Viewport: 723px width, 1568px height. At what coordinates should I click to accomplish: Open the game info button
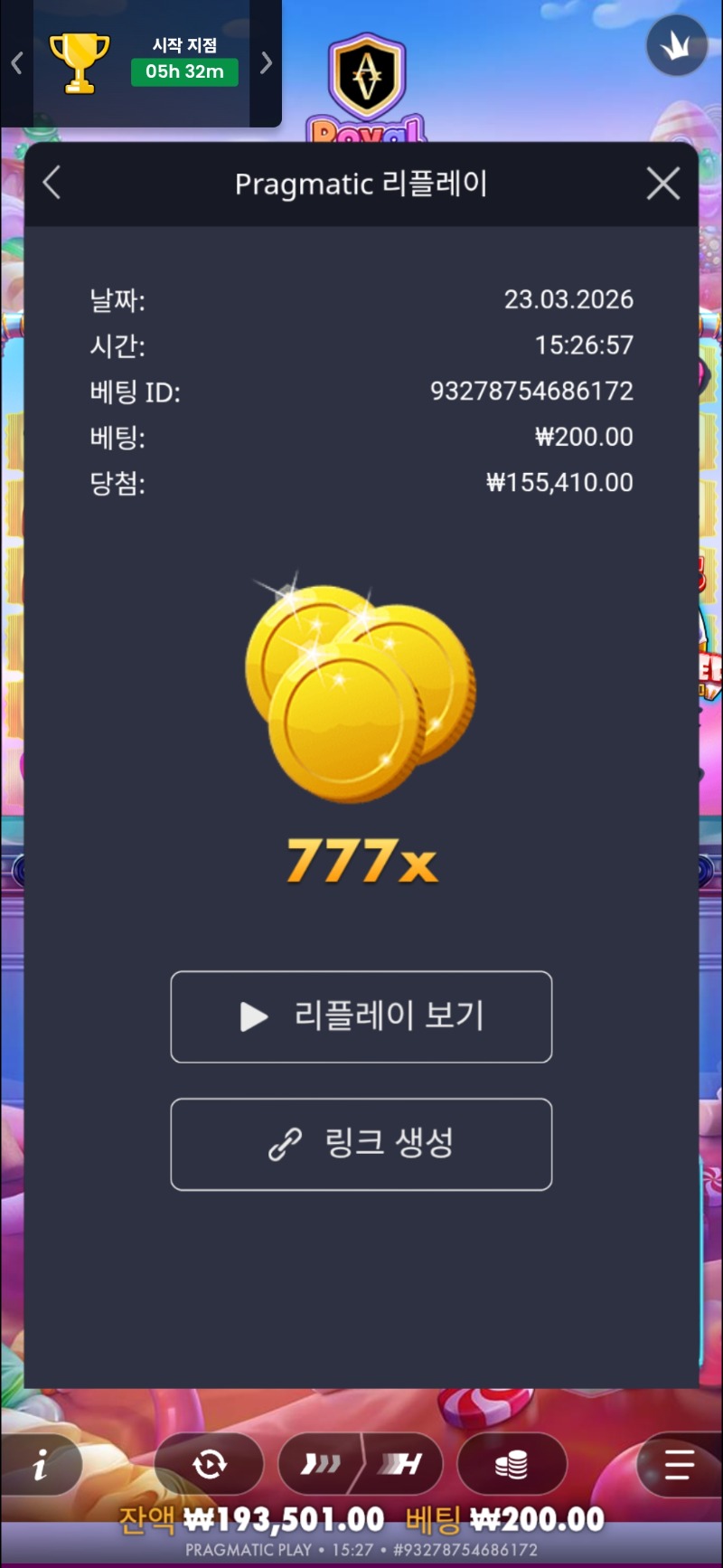click(x=41, y=1465)
